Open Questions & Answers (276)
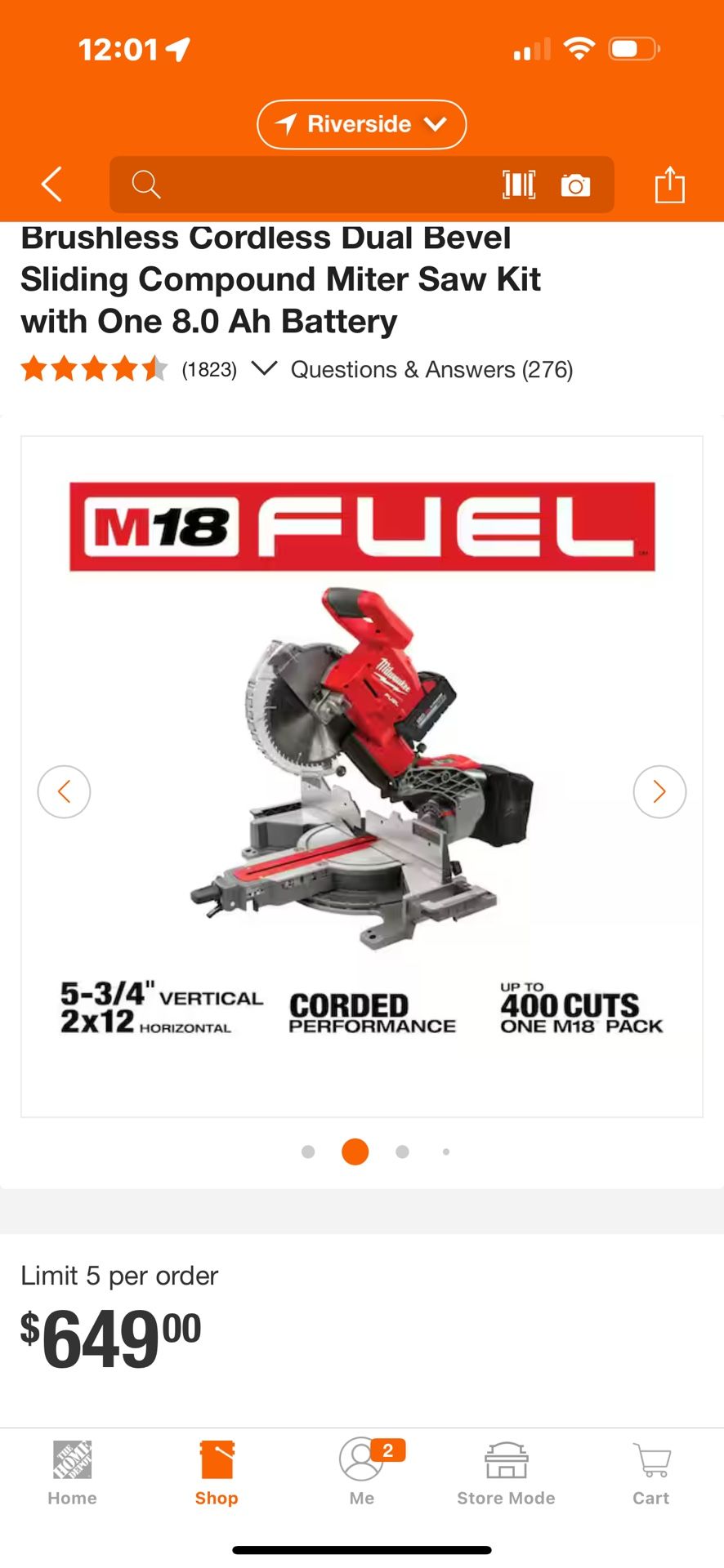 click(431, 369)
